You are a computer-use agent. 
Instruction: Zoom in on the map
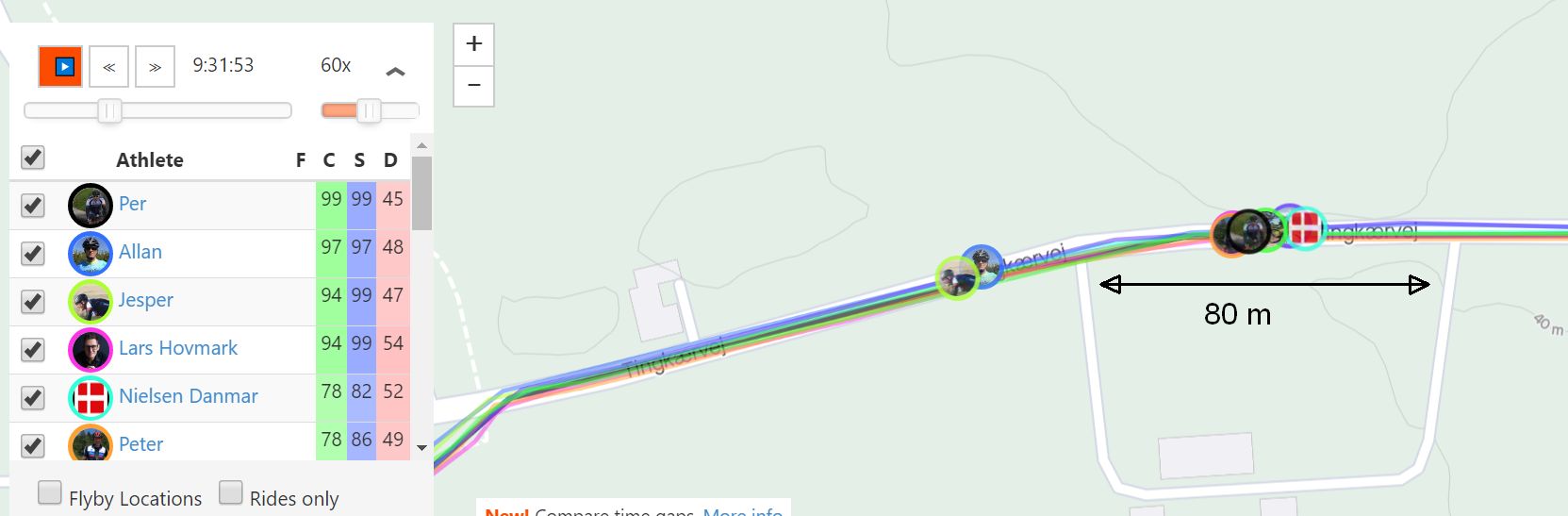(474, 44)
